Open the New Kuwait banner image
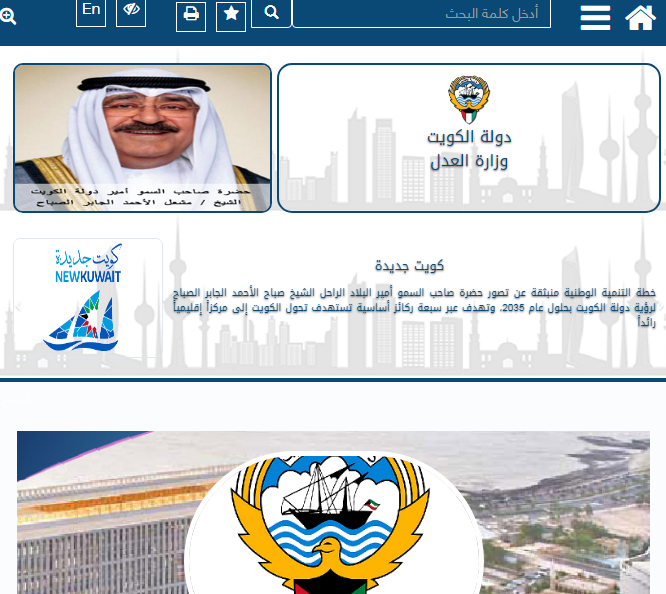 88,299
